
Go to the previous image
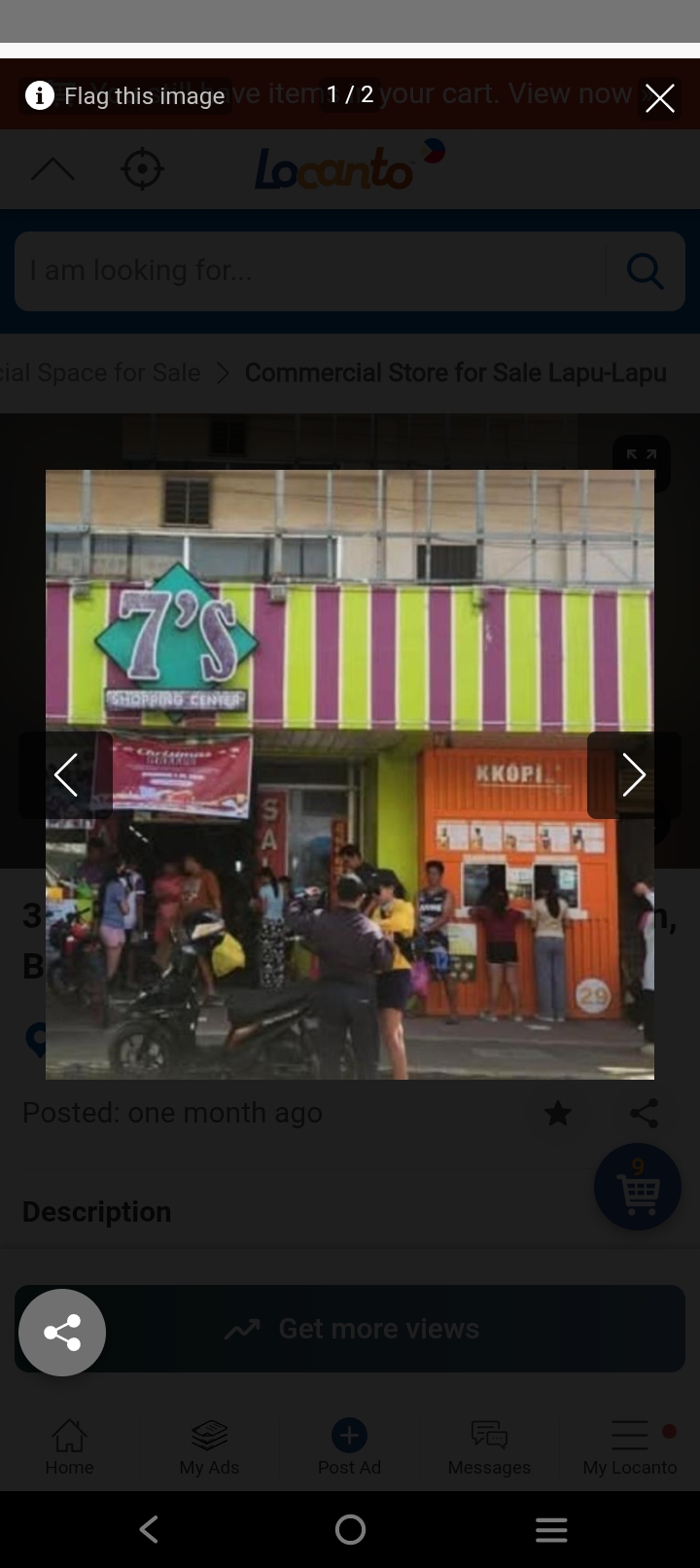coord(66,775)
